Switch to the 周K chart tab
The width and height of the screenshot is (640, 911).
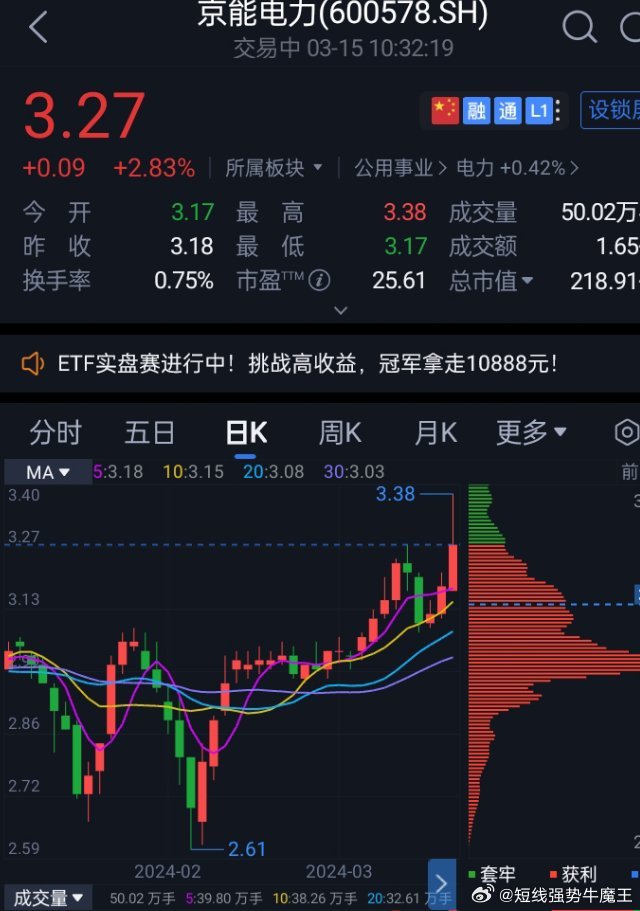pyautogui.click(x=339, y=433)
